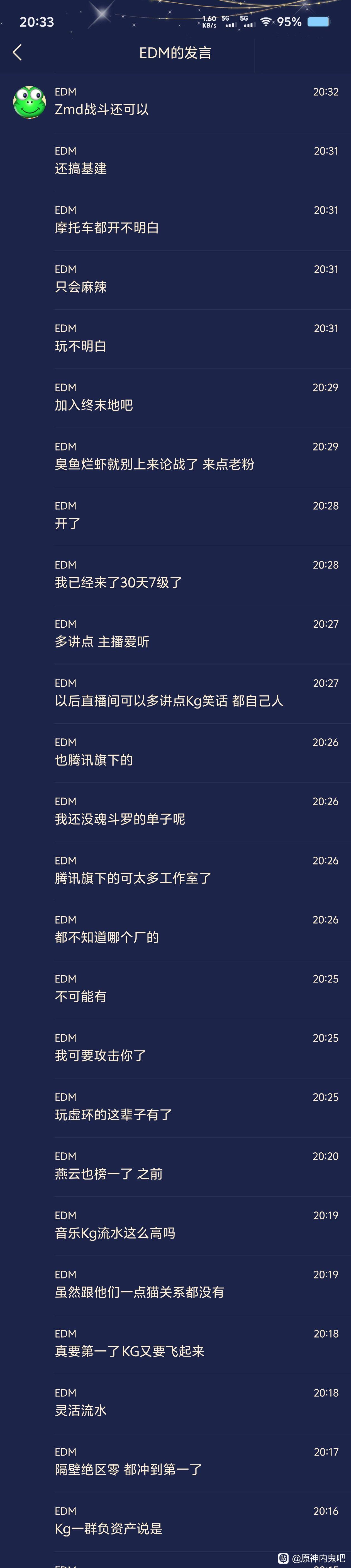The width and height of the screenshot is (351, 1568).
Task: Open the message "Zmd战斗还可以"
Action: click(x=102, y=110)
